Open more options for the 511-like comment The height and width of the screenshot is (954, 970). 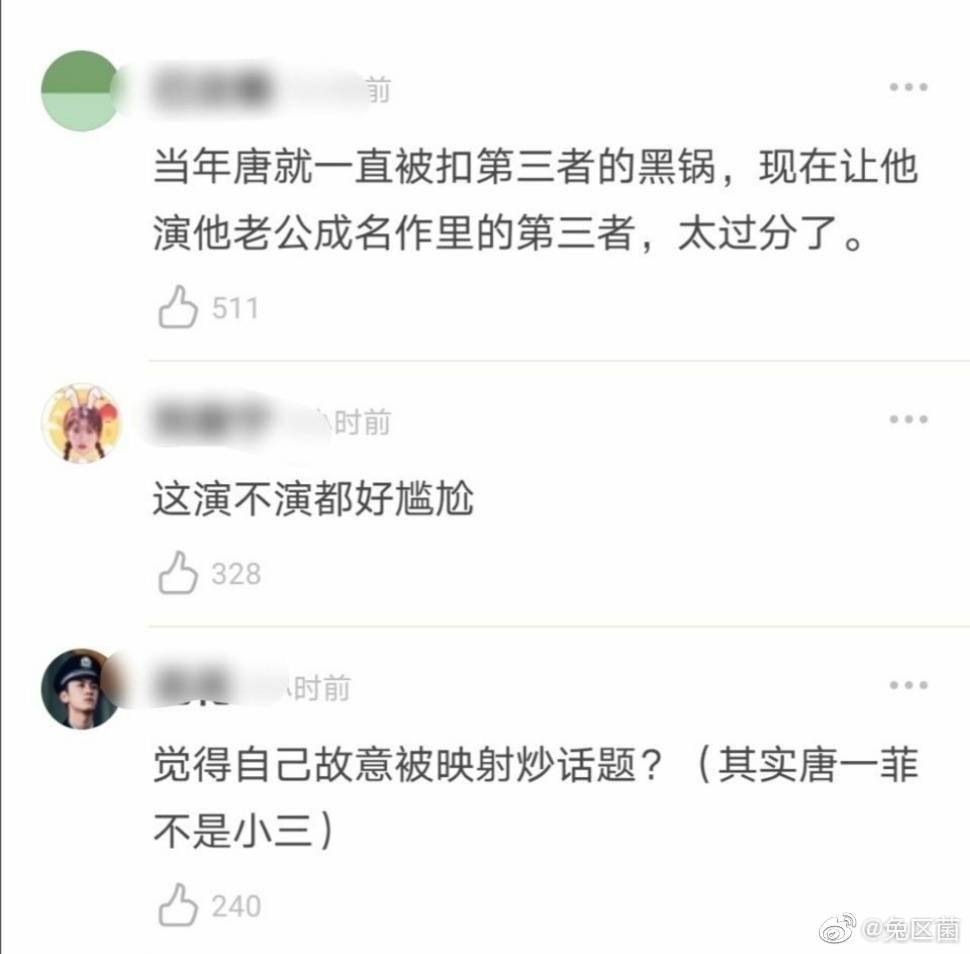click(908, 88)
